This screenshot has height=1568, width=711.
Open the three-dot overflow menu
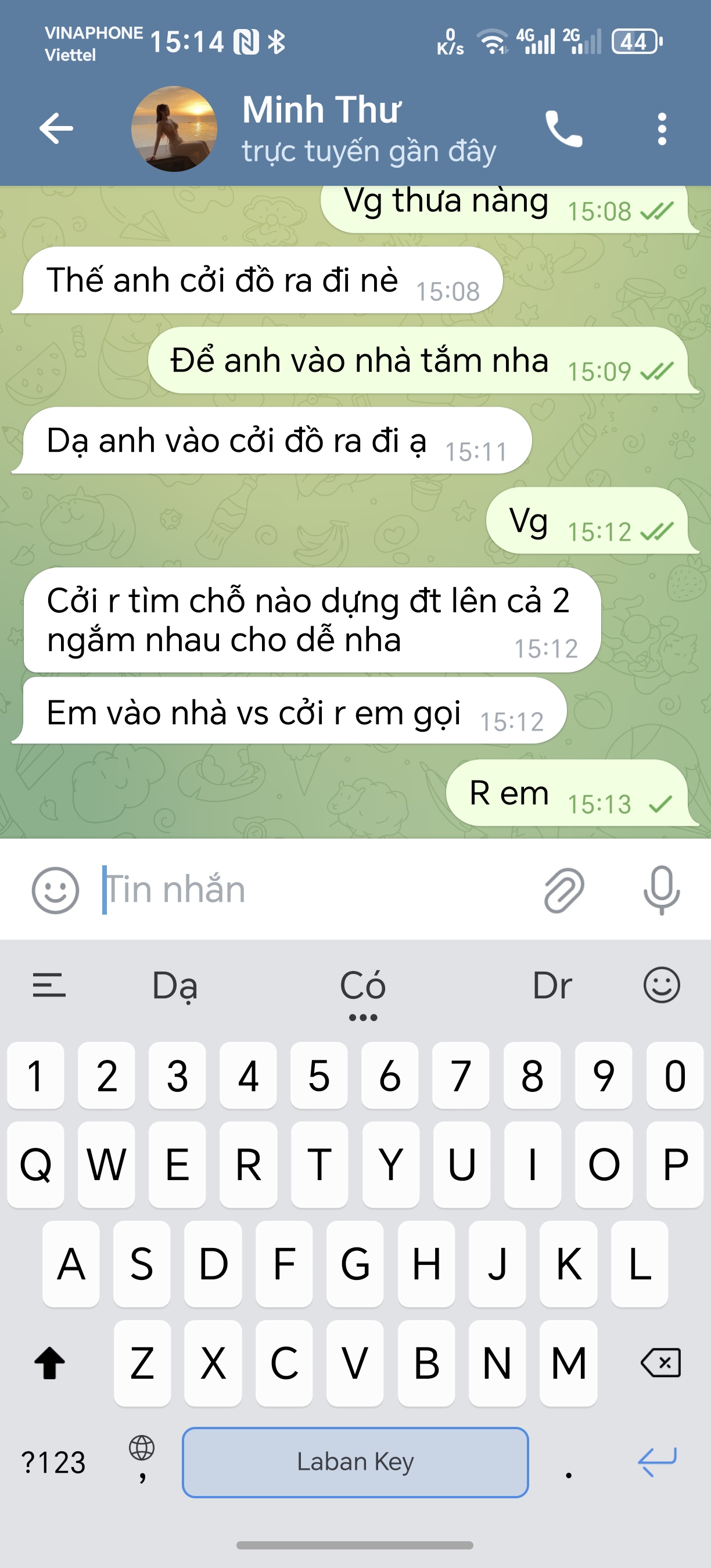(x=662, y=128)
